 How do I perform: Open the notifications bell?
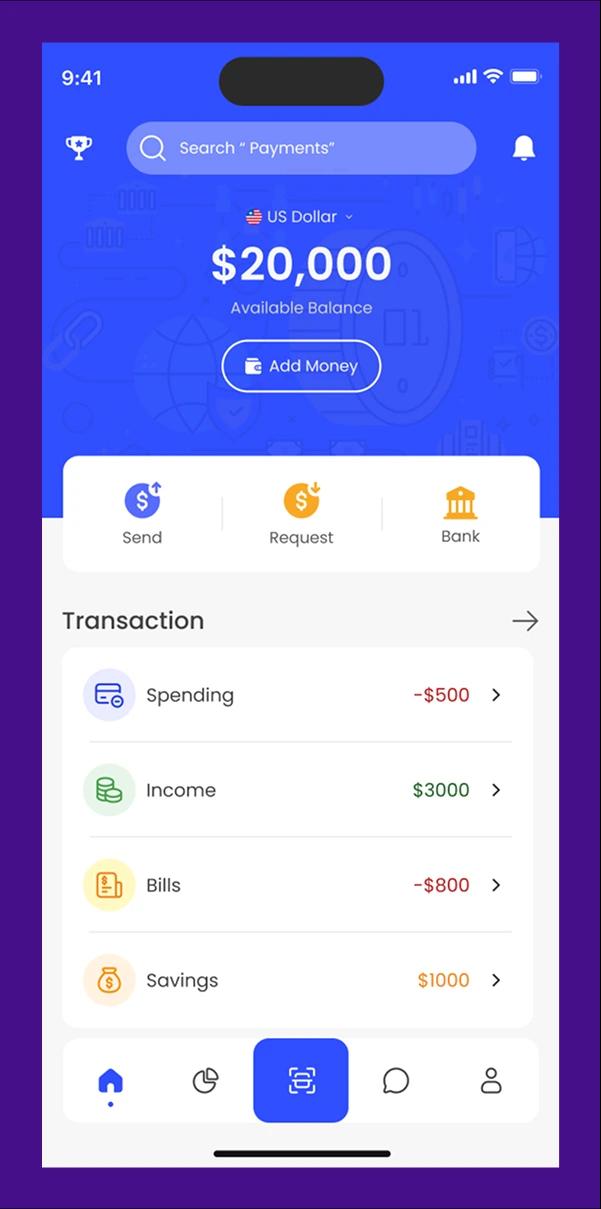point(523,148)
